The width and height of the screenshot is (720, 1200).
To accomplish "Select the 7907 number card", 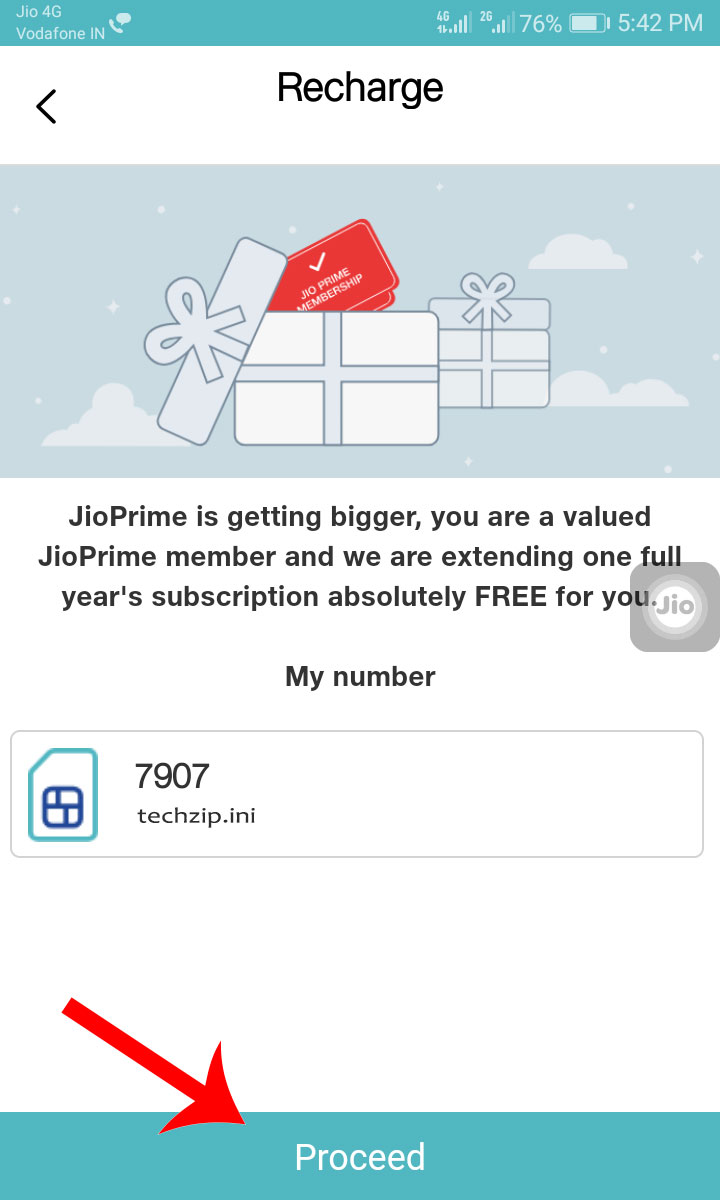I will [357, 794].
